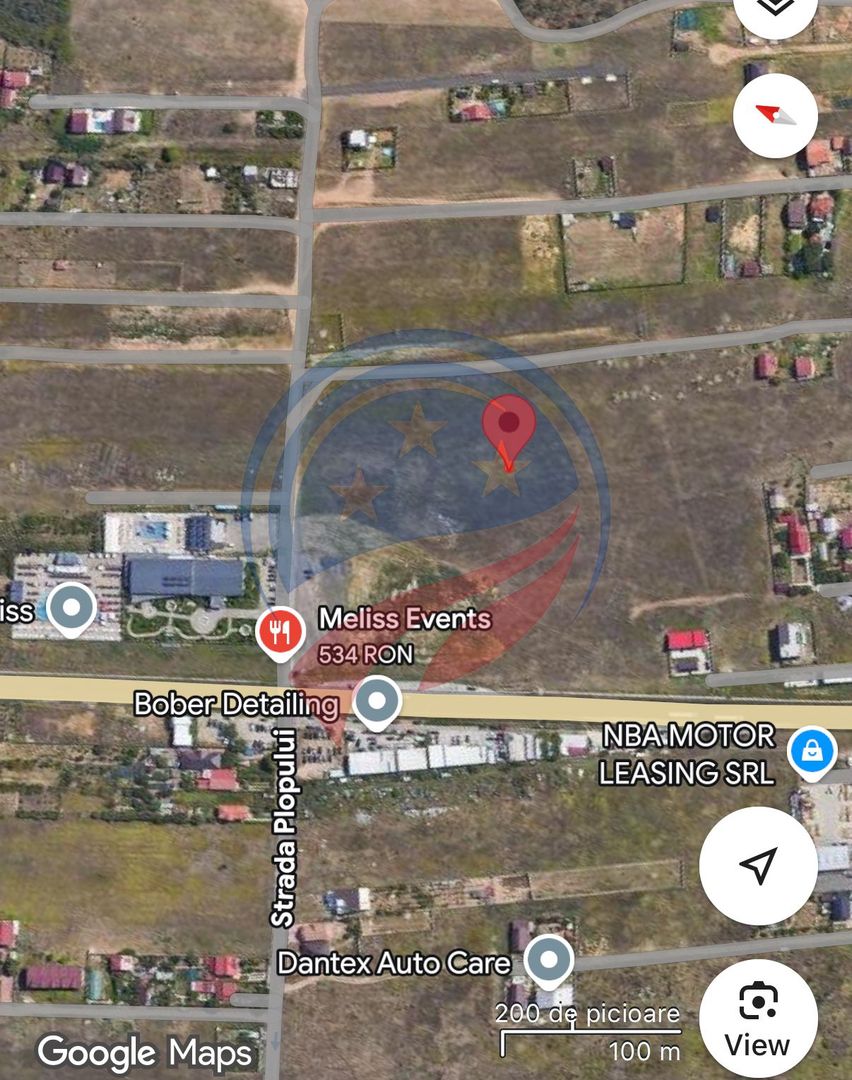Launch the Live View camera button
This screenshot has height=1080, width=852.
[757, 1018]
